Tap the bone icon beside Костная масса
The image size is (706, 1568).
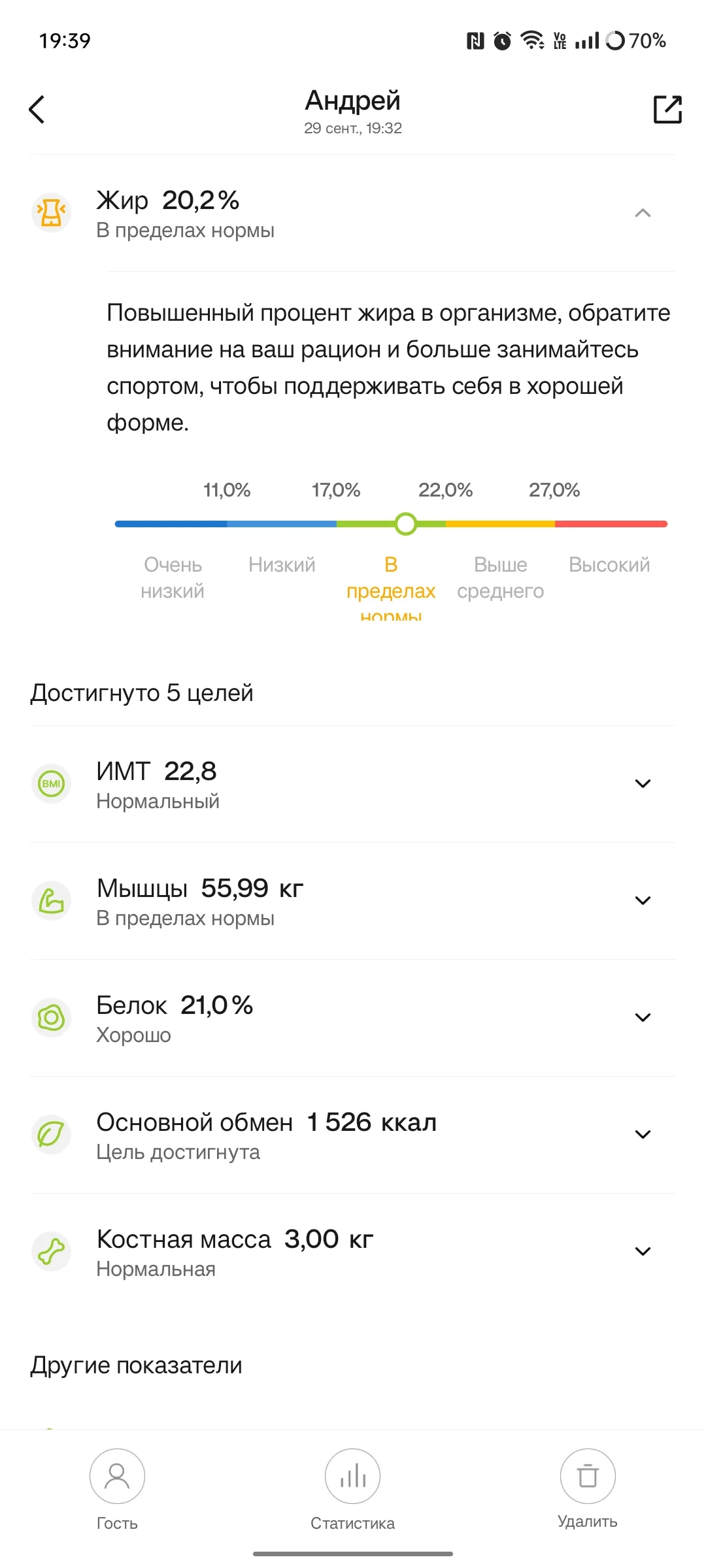(x=52, y=1251)
